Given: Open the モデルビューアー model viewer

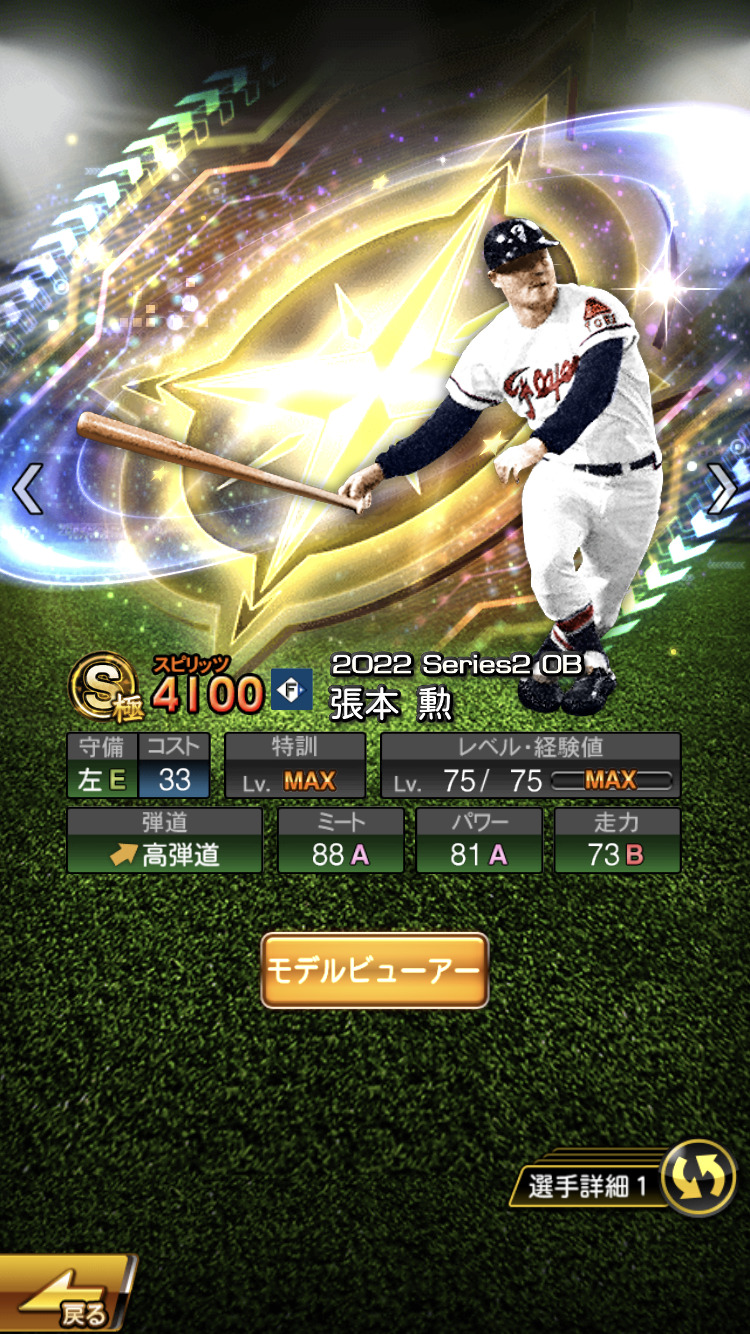Looking at the screenshot, I should [375, 970].
